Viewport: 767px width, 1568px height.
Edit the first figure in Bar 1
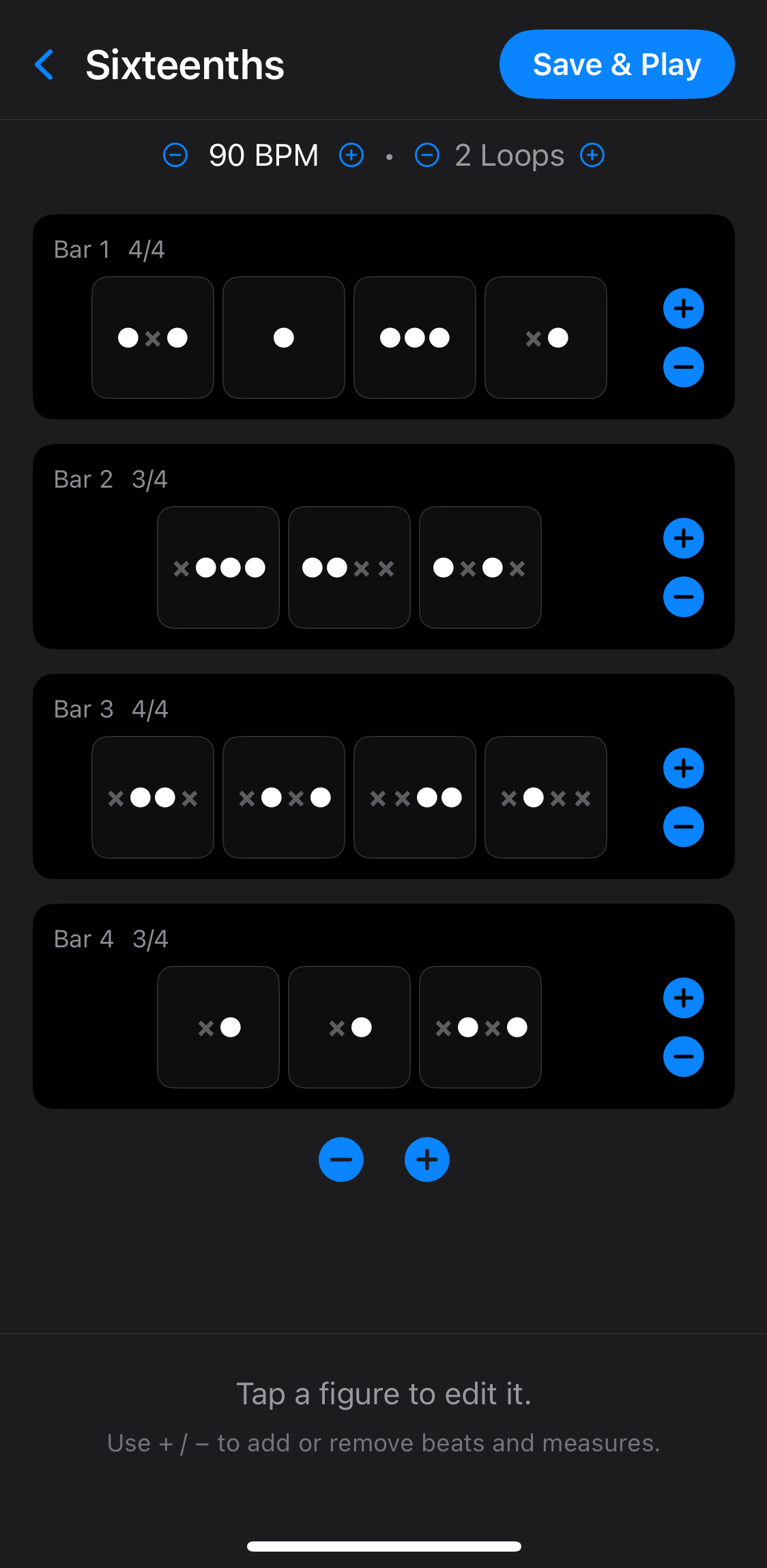point(153,338)
